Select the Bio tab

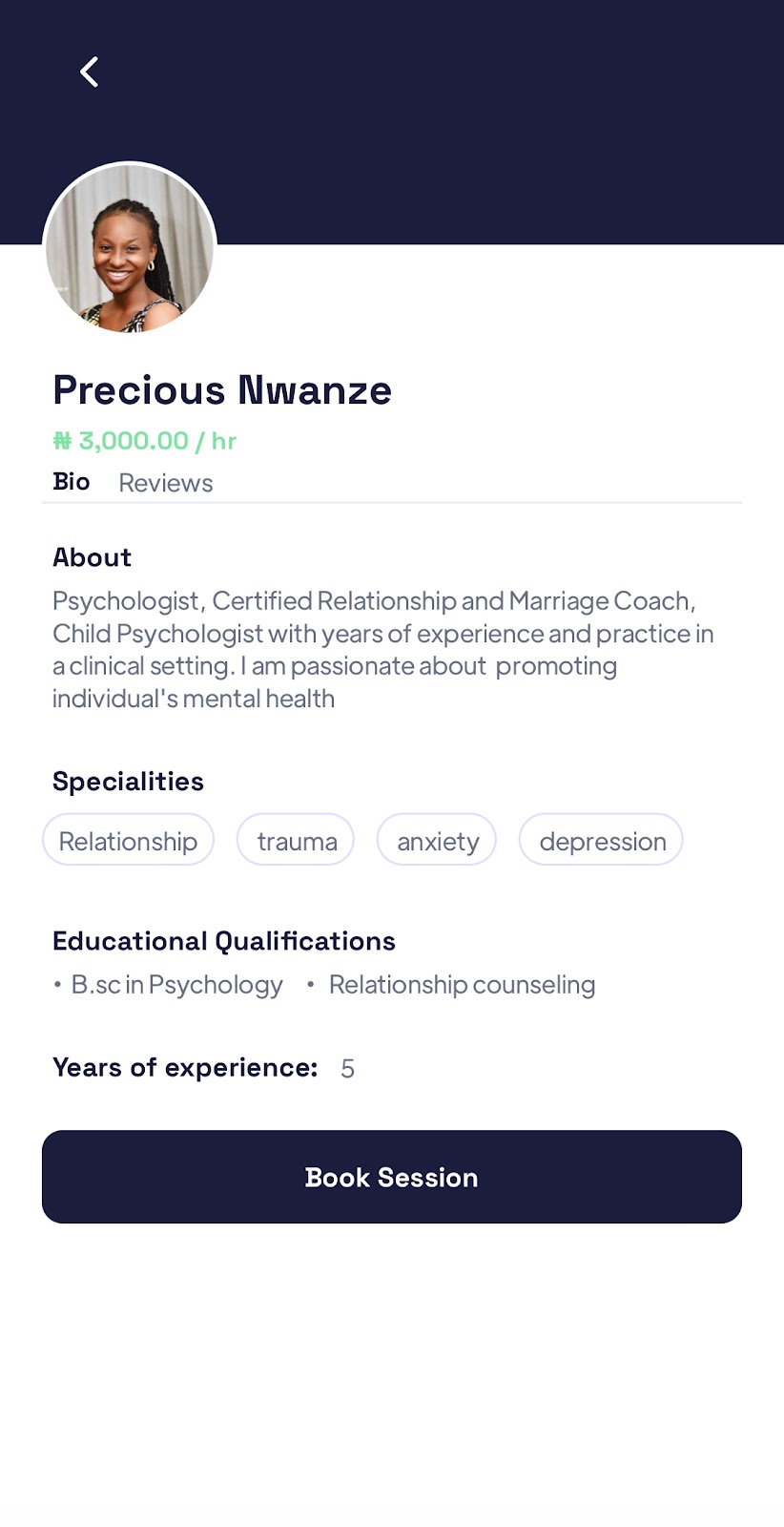(x=72, y=482)
